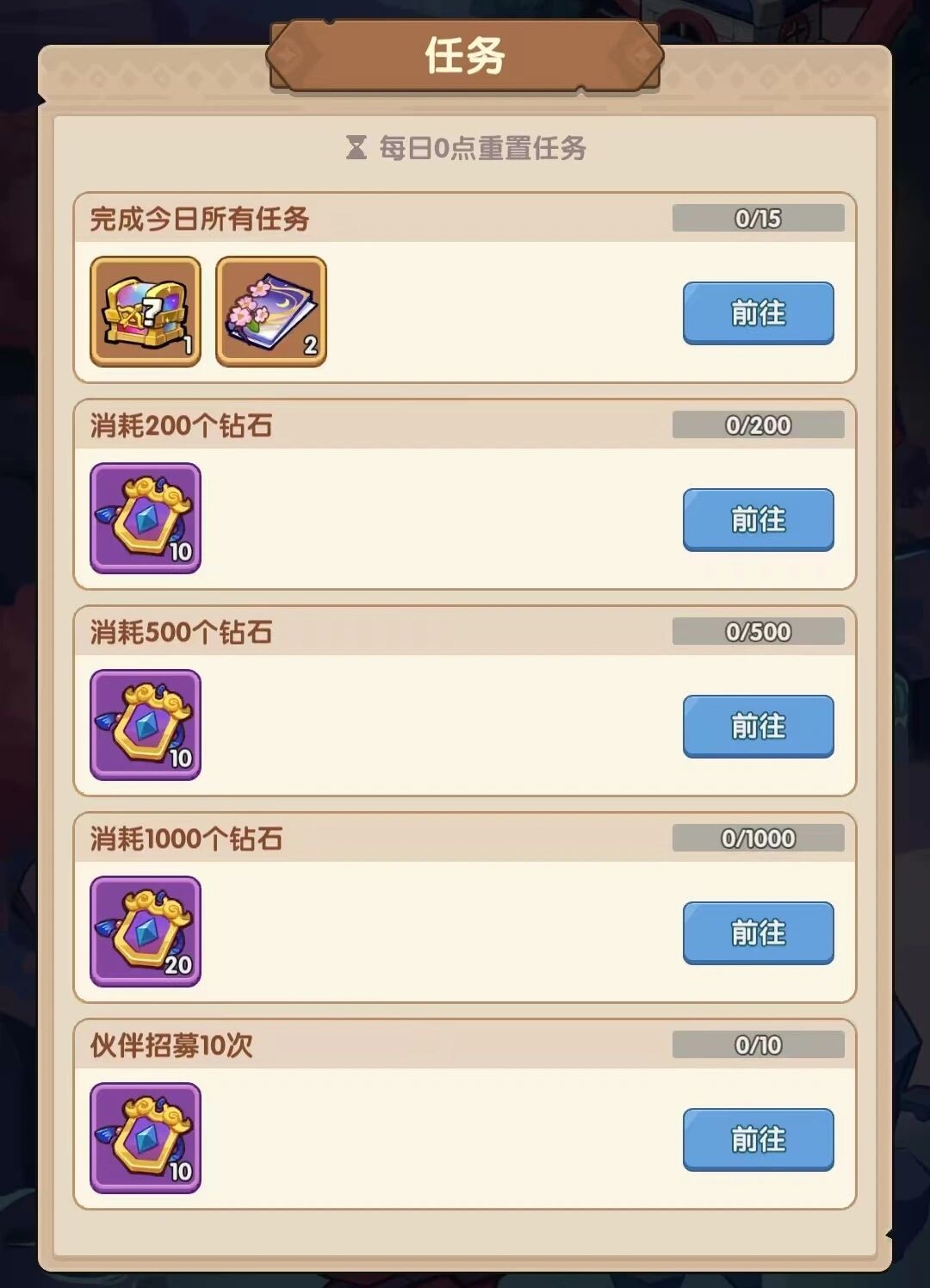The height and width of the screenshot is (1288, 930).
Task: Inspect the diamond badge reward for 消耗500个钻石
Action: pyautogui.click(x=146, y=724)
